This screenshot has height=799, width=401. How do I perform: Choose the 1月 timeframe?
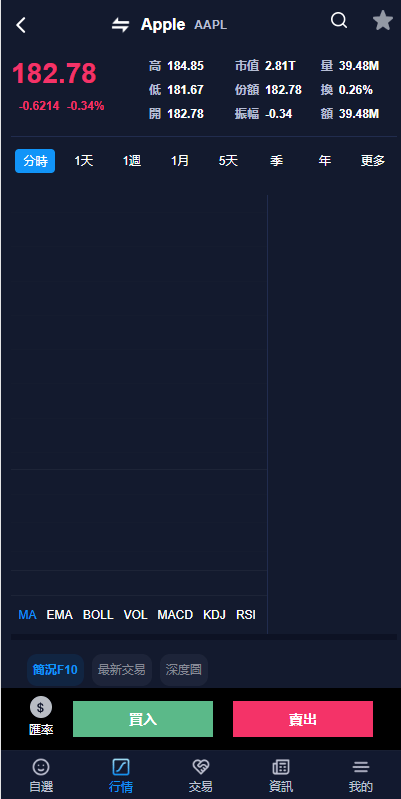click(x=180, y=161)
